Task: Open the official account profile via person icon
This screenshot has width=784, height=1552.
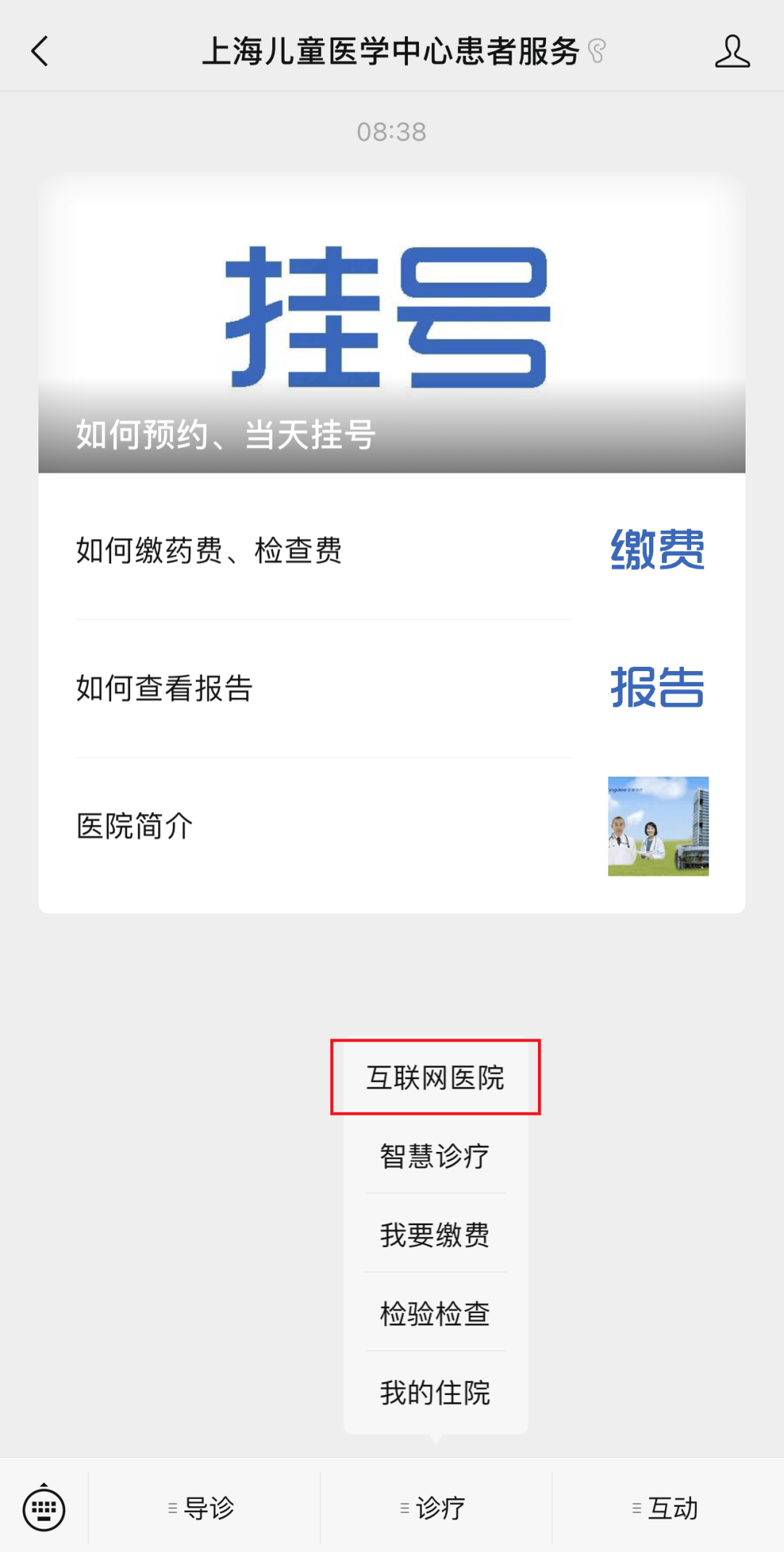Action: pos(732,51)
